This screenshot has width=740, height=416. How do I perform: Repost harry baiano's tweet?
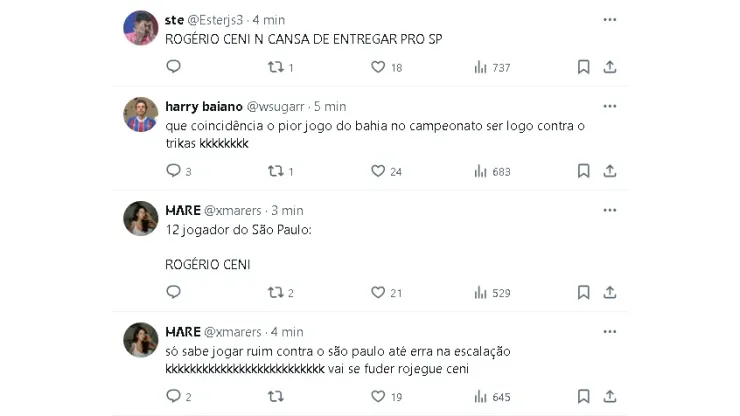click(x=276, y=171)
